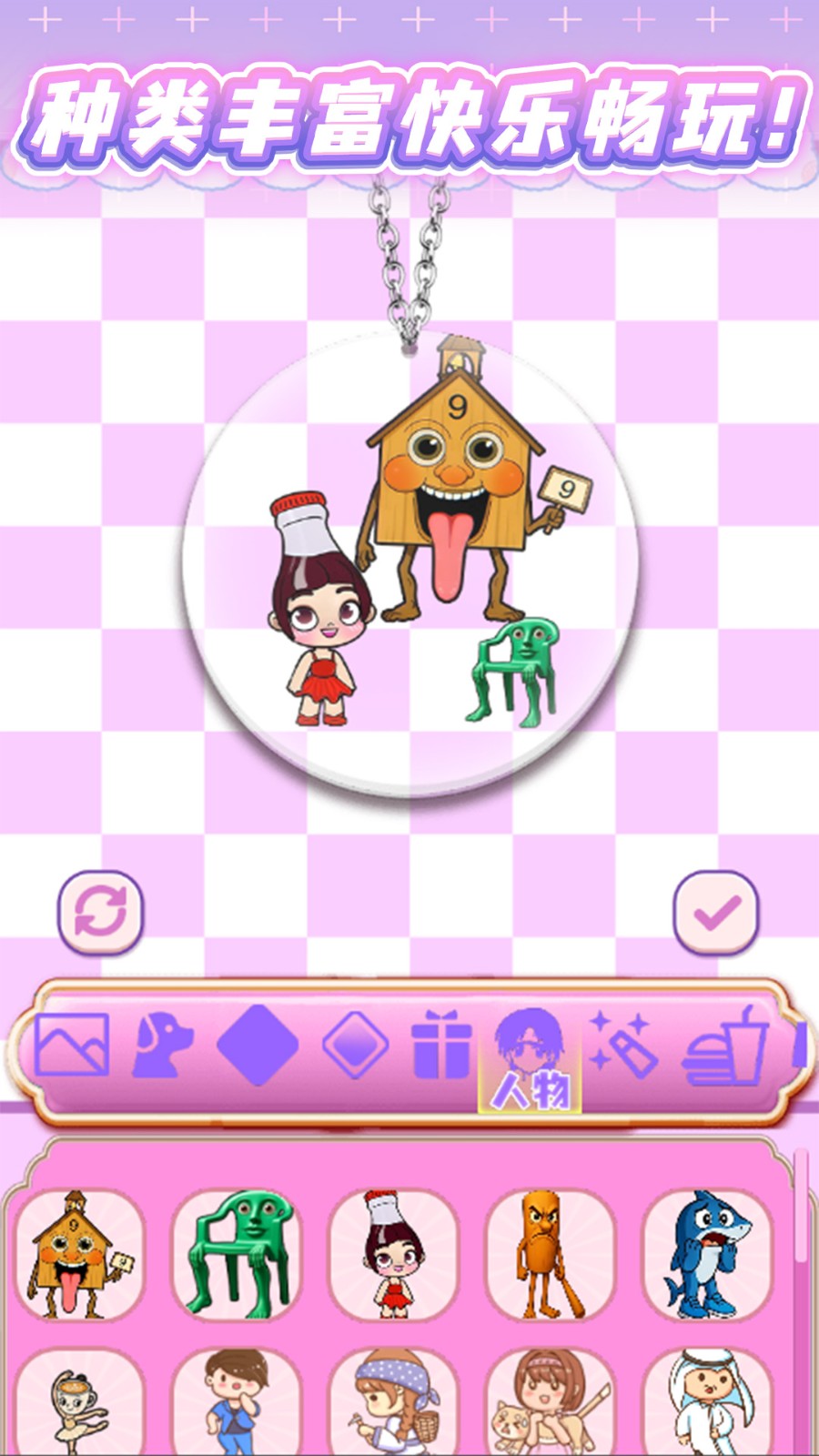This screenshot has height=1456, width=819.
Task: Tap the refresh arrows button
Action: 100,912
